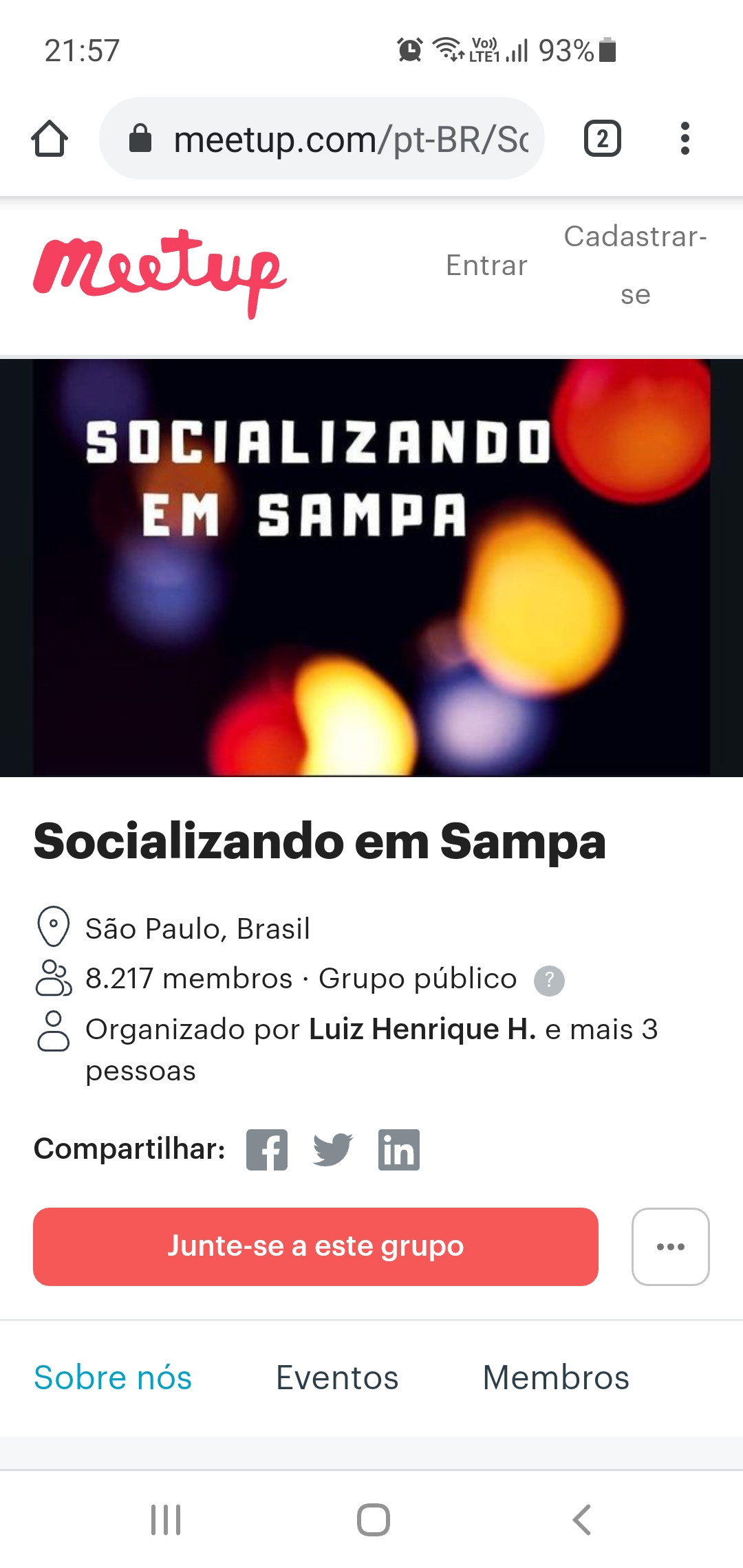Screen dimensions: 743x1568
Task: Open the browser tab switcher
Action: click(602, 139)
